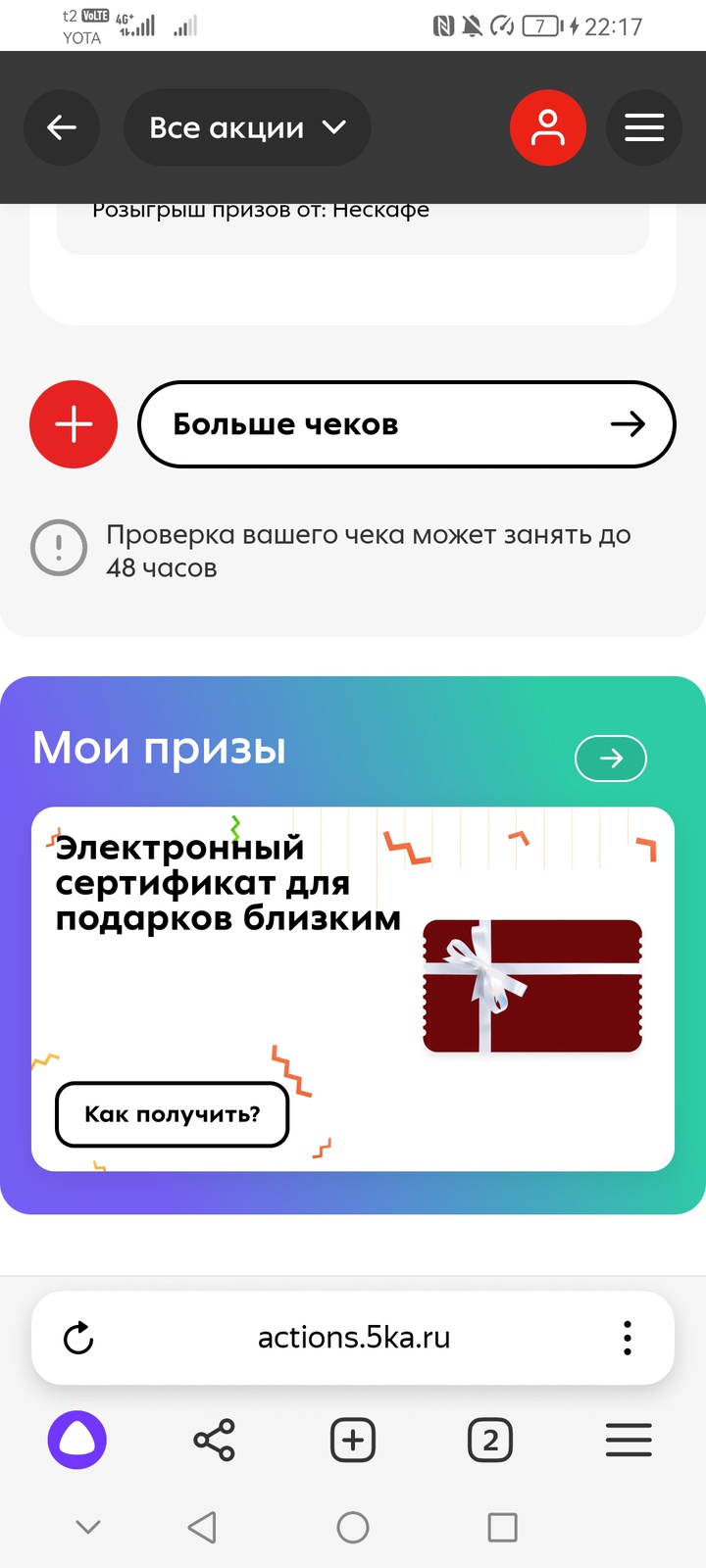Image resolution: width=706 pixels, height=1568 pixels.
Task: Go back using the header arrow
Action: click(x=62, y=127)
